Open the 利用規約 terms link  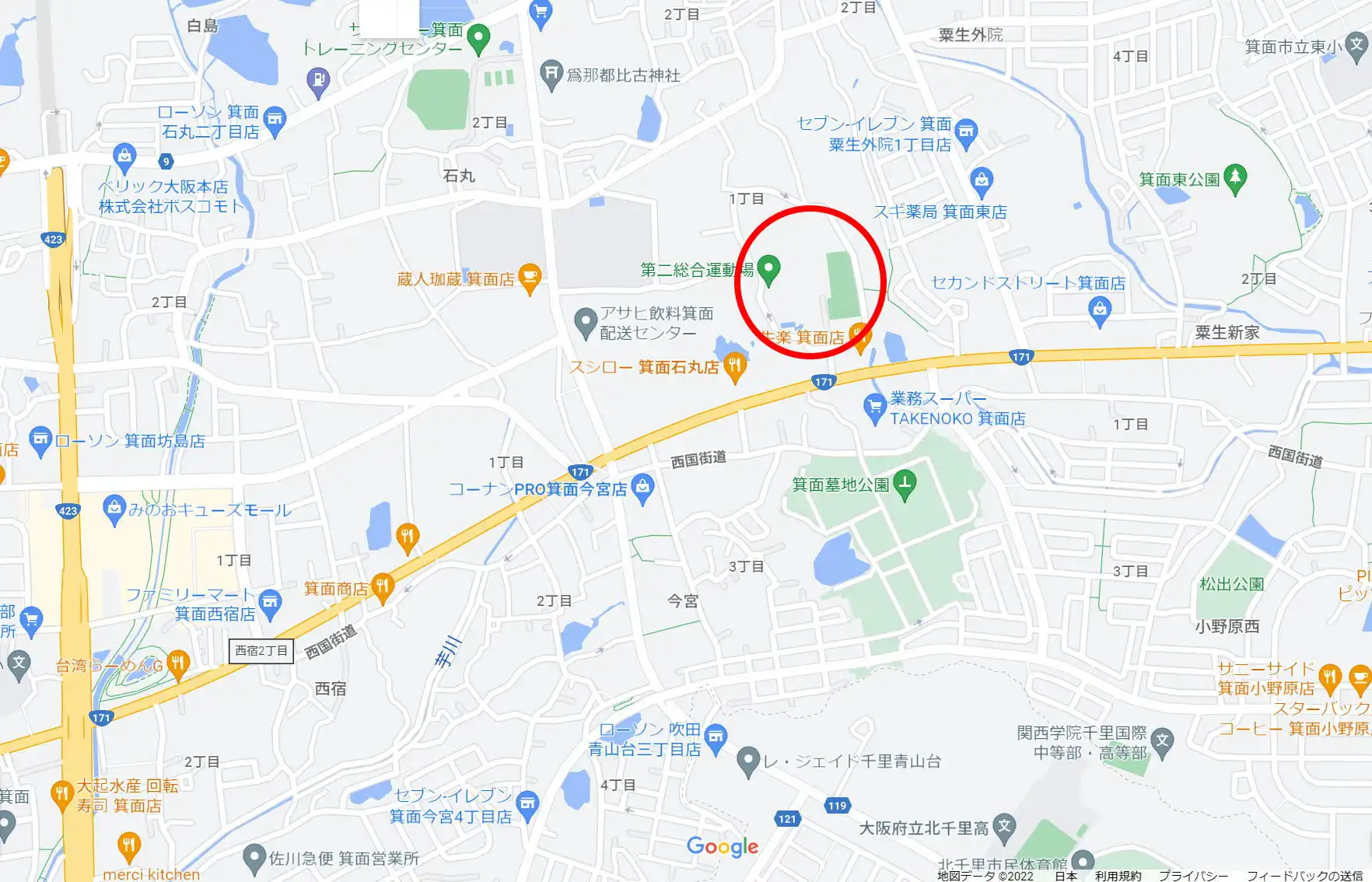click(1118, 876)
